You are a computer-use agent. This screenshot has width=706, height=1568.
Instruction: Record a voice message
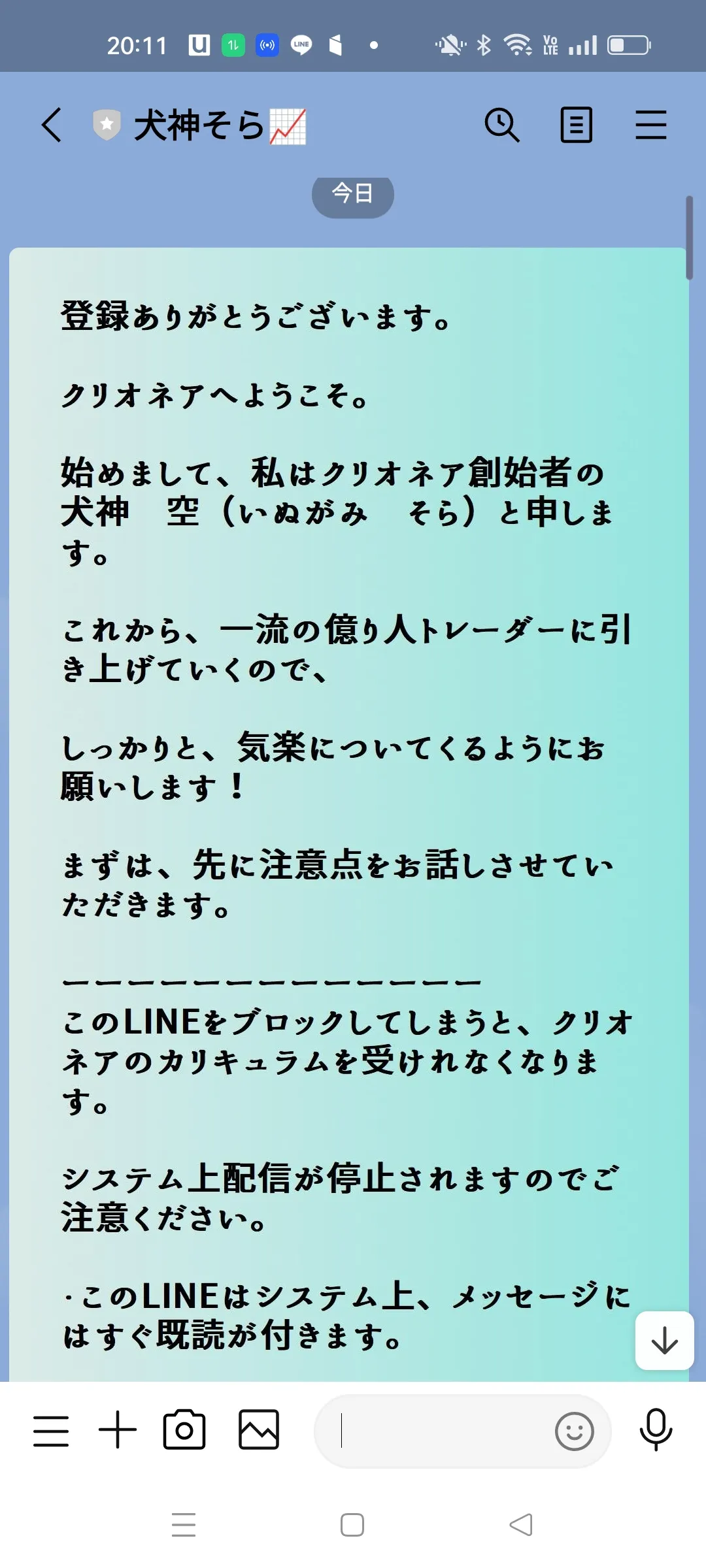[656, 1431]
